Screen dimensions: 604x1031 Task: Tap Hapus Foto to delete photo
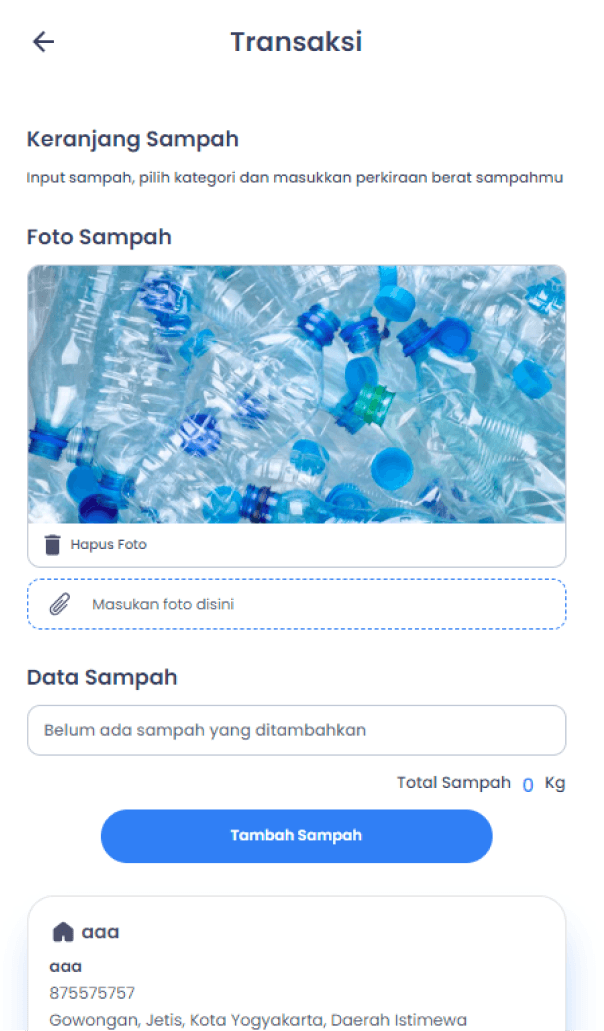point(95,544)
